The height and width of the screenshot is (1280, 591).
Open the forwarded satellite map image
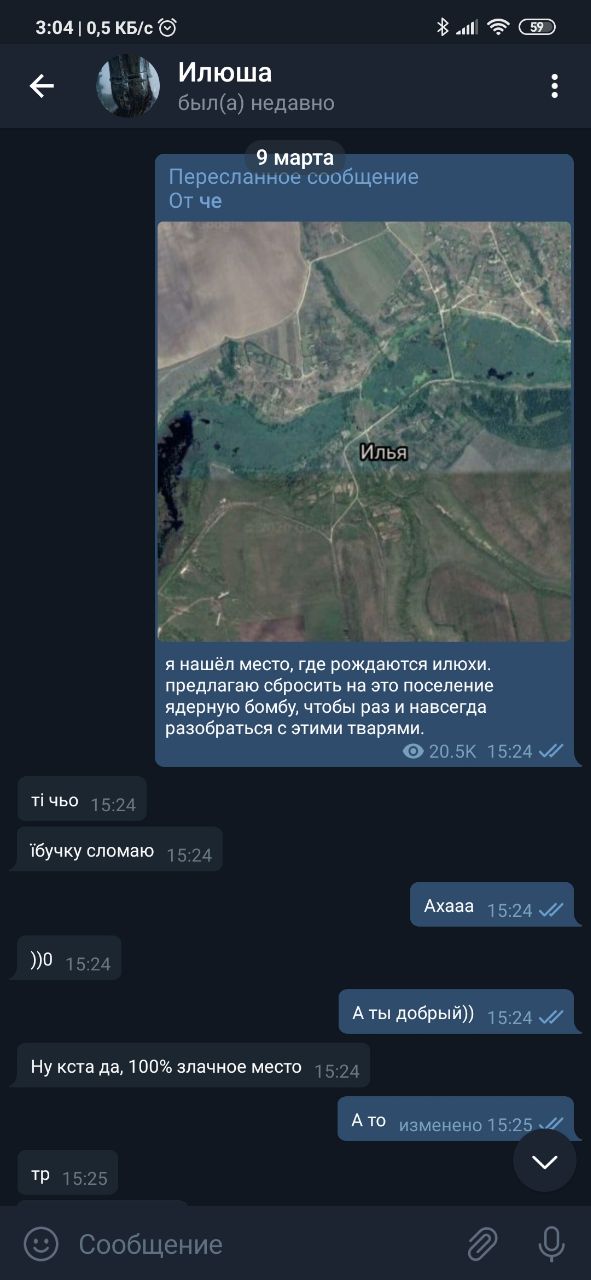(x=364, y=431)
